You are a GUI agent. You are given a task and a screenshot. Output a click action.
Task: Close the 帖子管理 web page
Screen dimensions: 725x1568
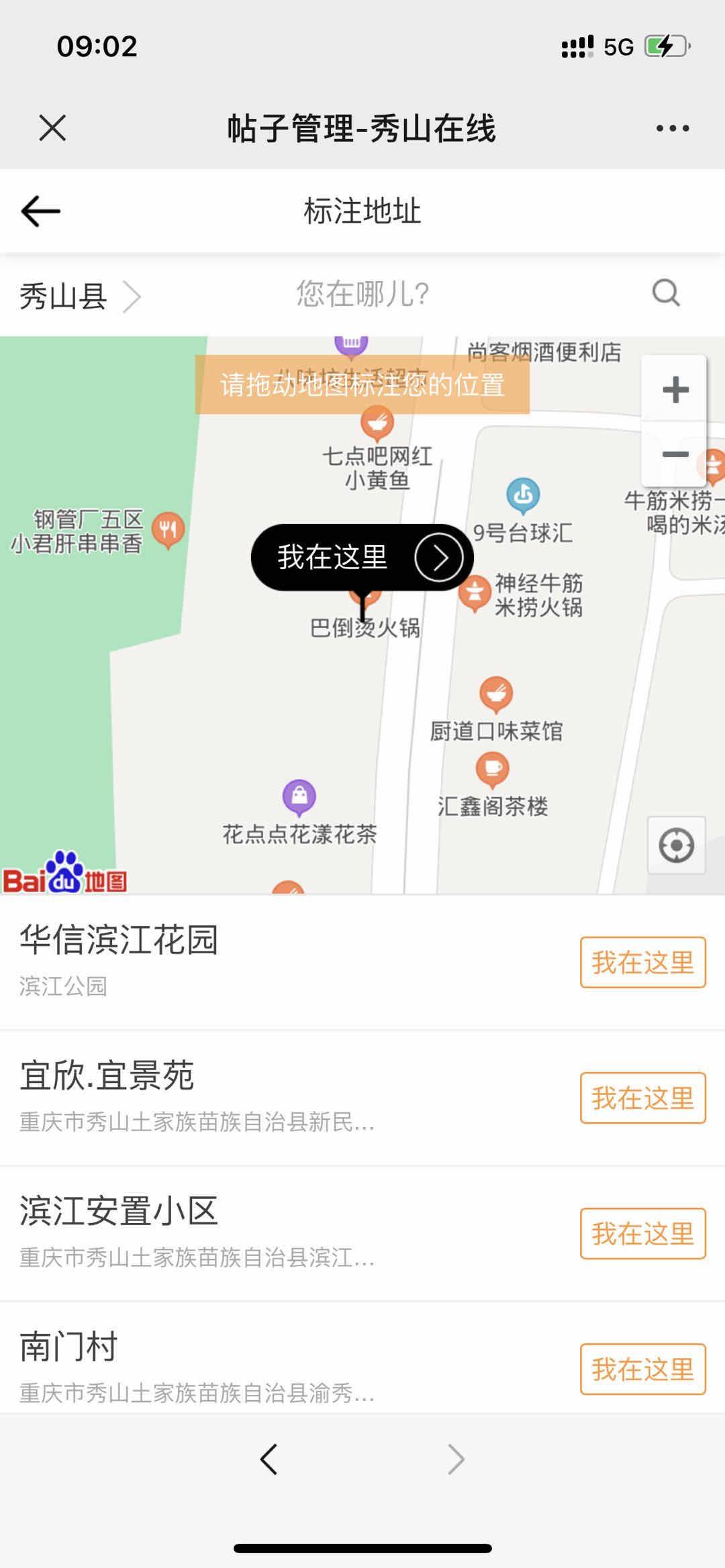point(52,127)
